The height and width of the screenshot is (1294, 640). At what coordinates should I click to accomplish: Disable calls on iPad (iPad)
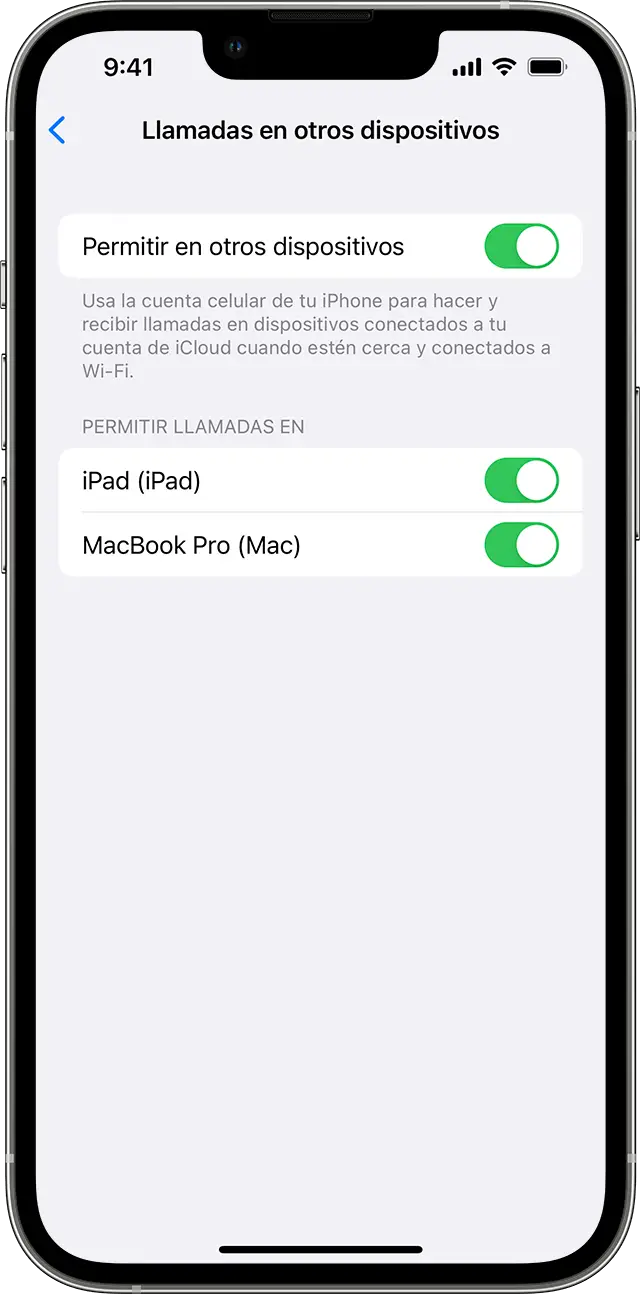(521, 481)
